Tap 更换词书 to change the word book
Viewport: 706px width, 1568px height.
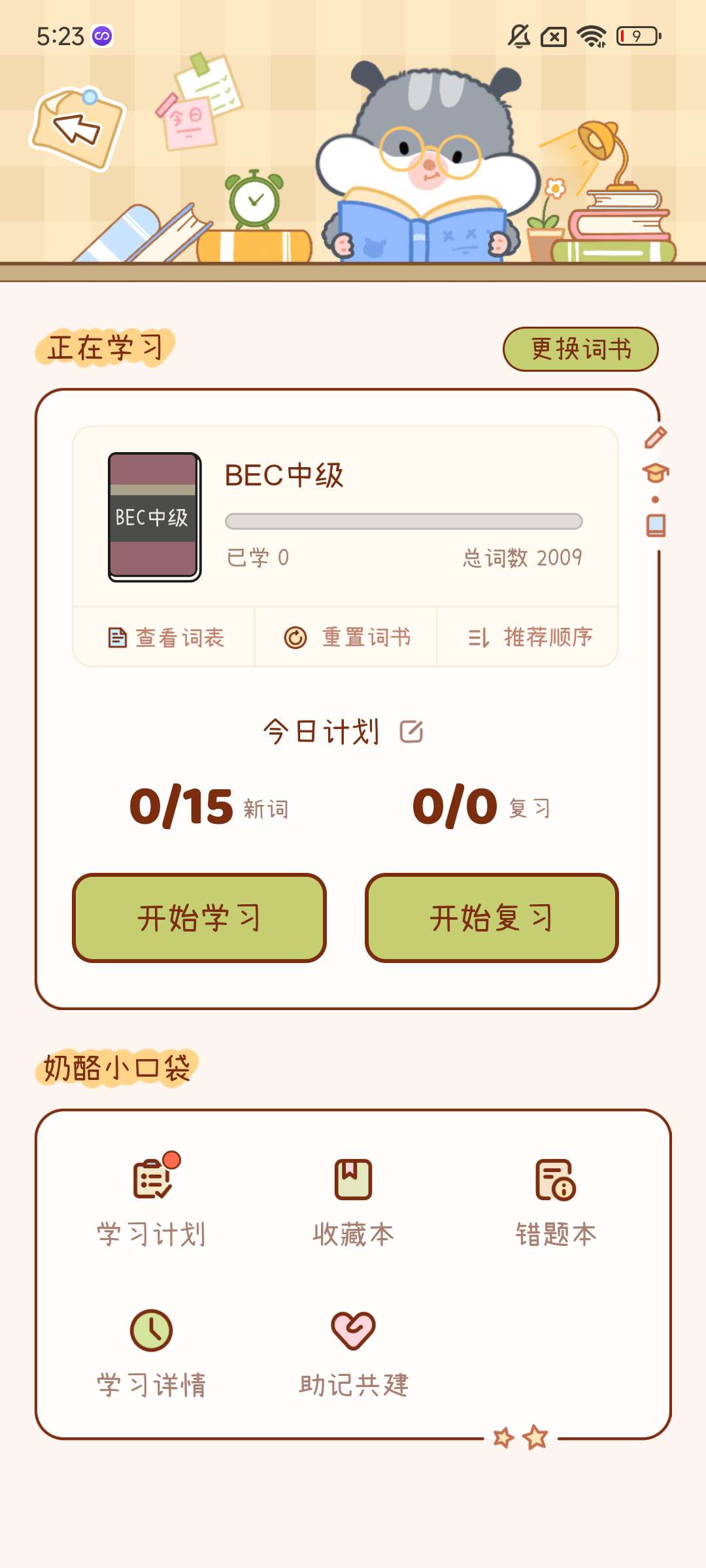(x=580, y=349)
